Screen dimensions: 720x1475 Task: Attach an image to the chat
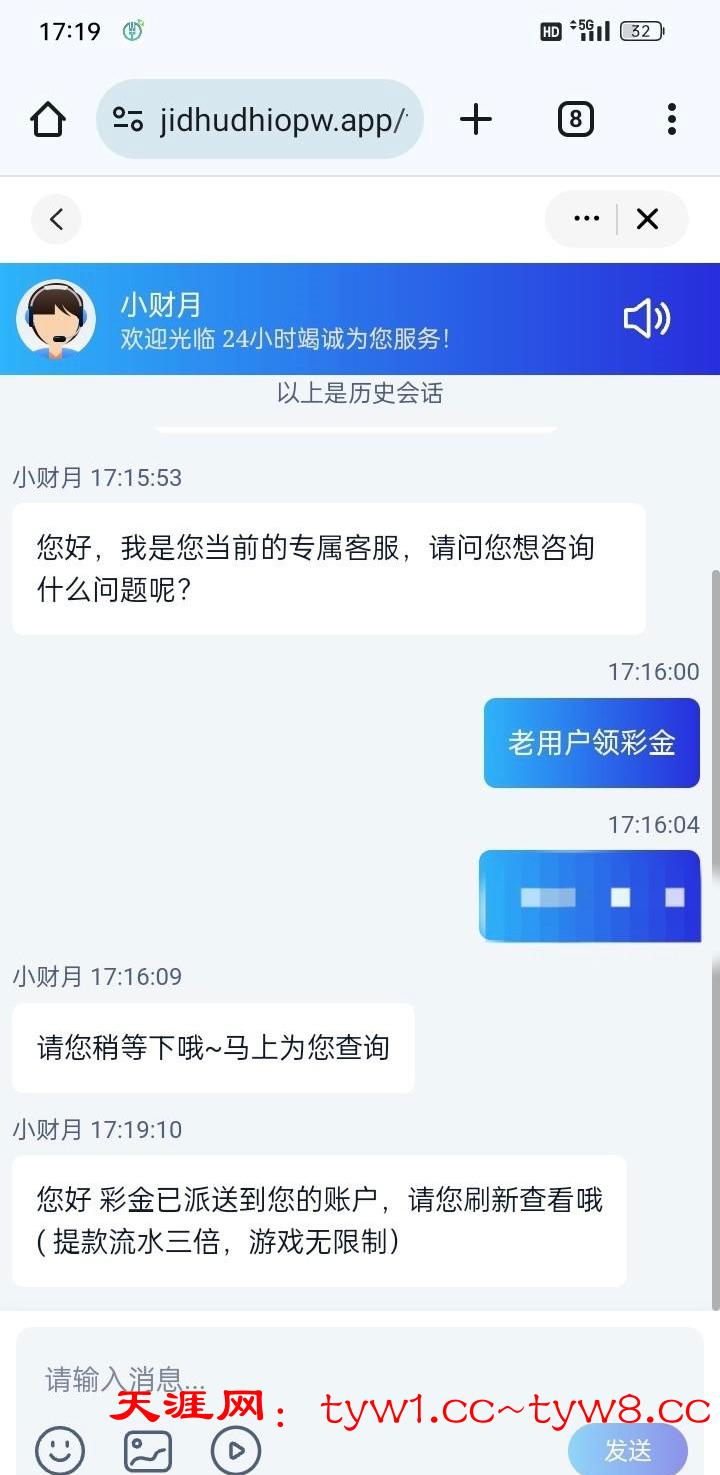(x=148, y=1449)
